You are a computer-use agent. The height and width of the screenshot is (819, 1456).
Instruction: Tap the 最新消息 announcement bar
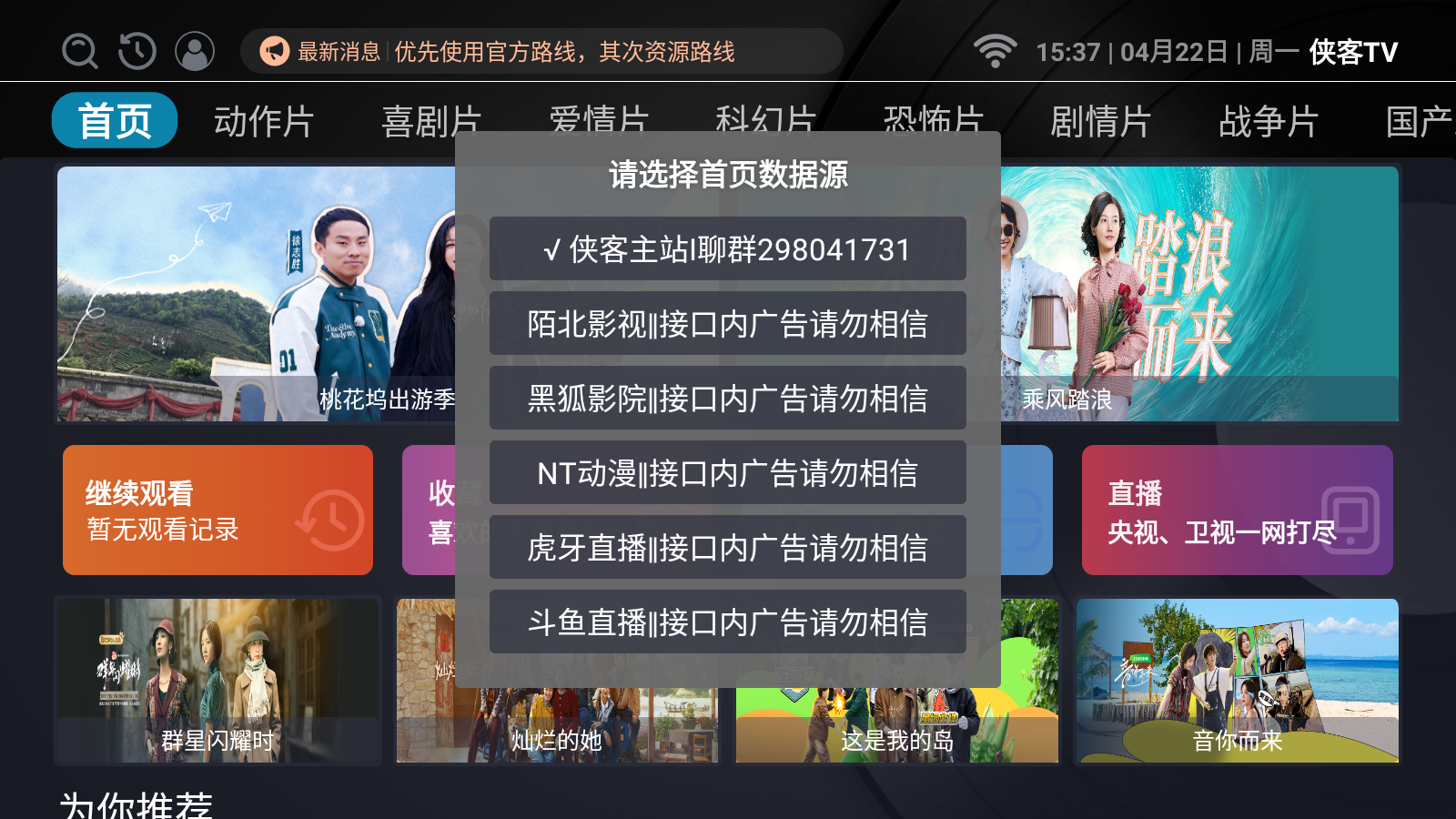[x=541, y=51]
